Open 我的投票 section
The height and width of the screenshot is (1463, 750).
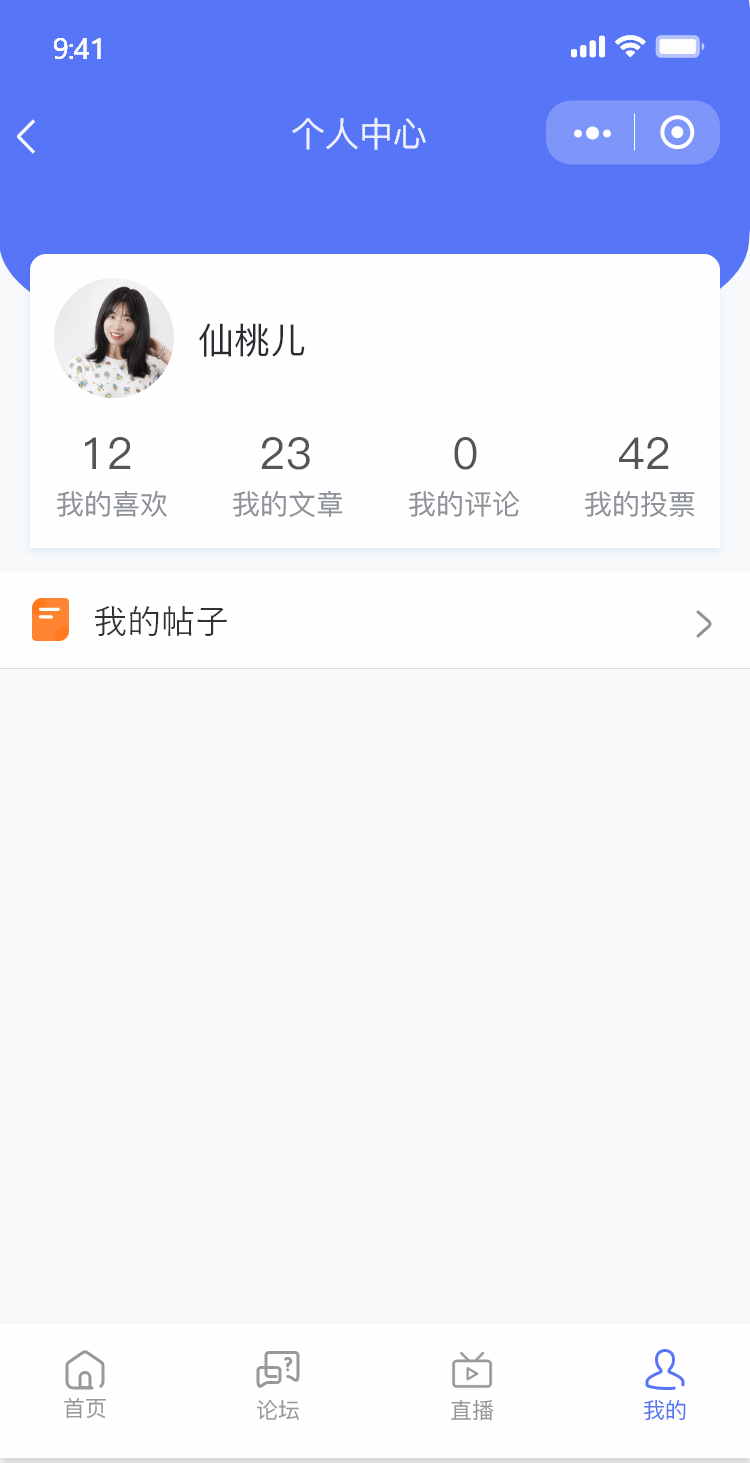point(640,476)
